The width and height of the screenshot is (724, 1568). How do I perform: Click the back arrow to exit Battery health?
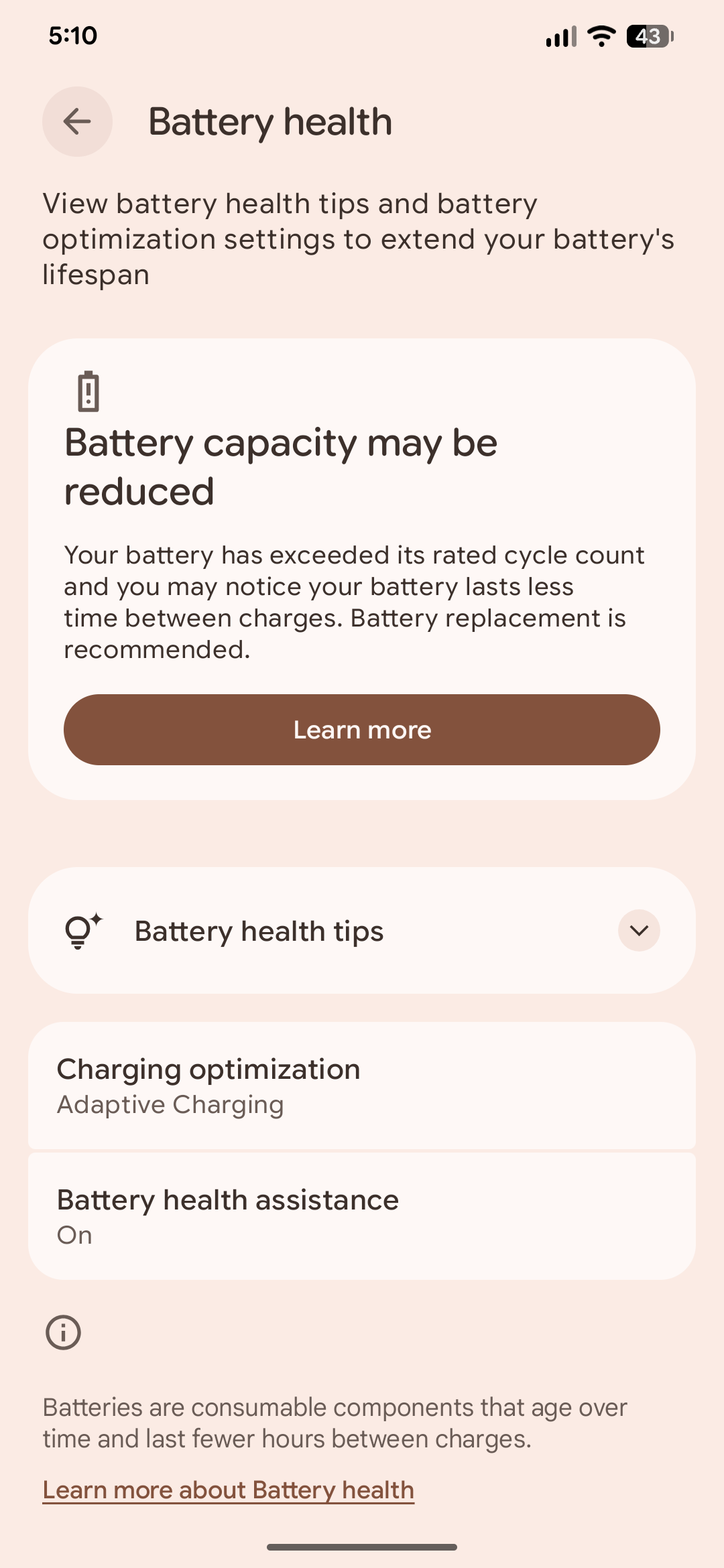click(76, 121)
